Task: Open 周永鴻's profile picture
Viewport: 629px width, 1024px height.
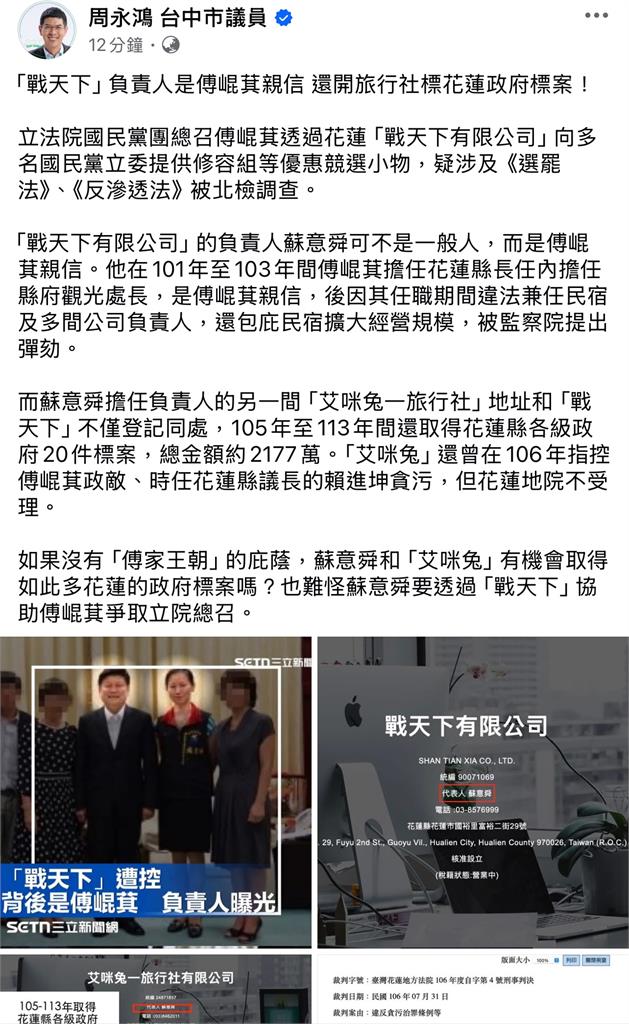Action: 46,30
